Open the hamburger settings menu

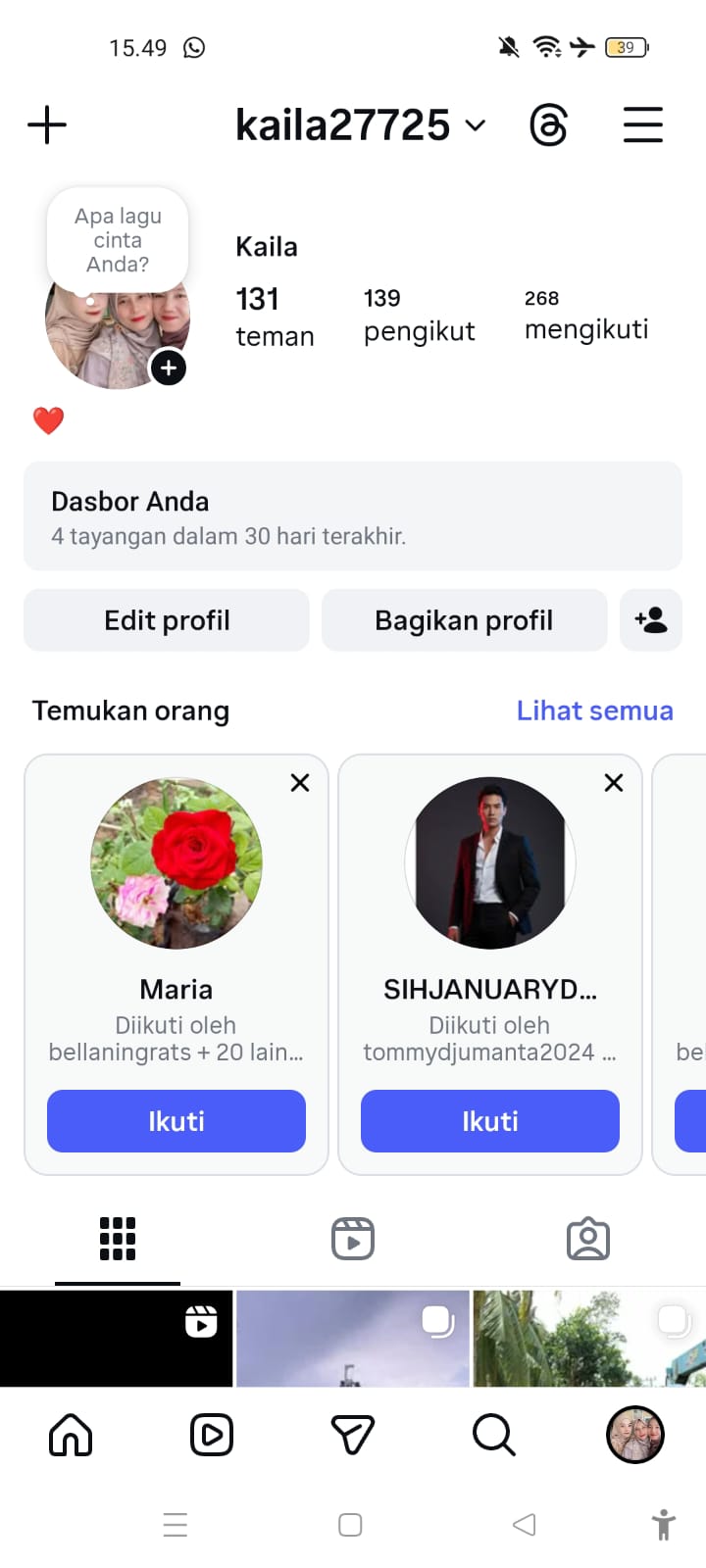pyautogui.click(x=643, y=125)
